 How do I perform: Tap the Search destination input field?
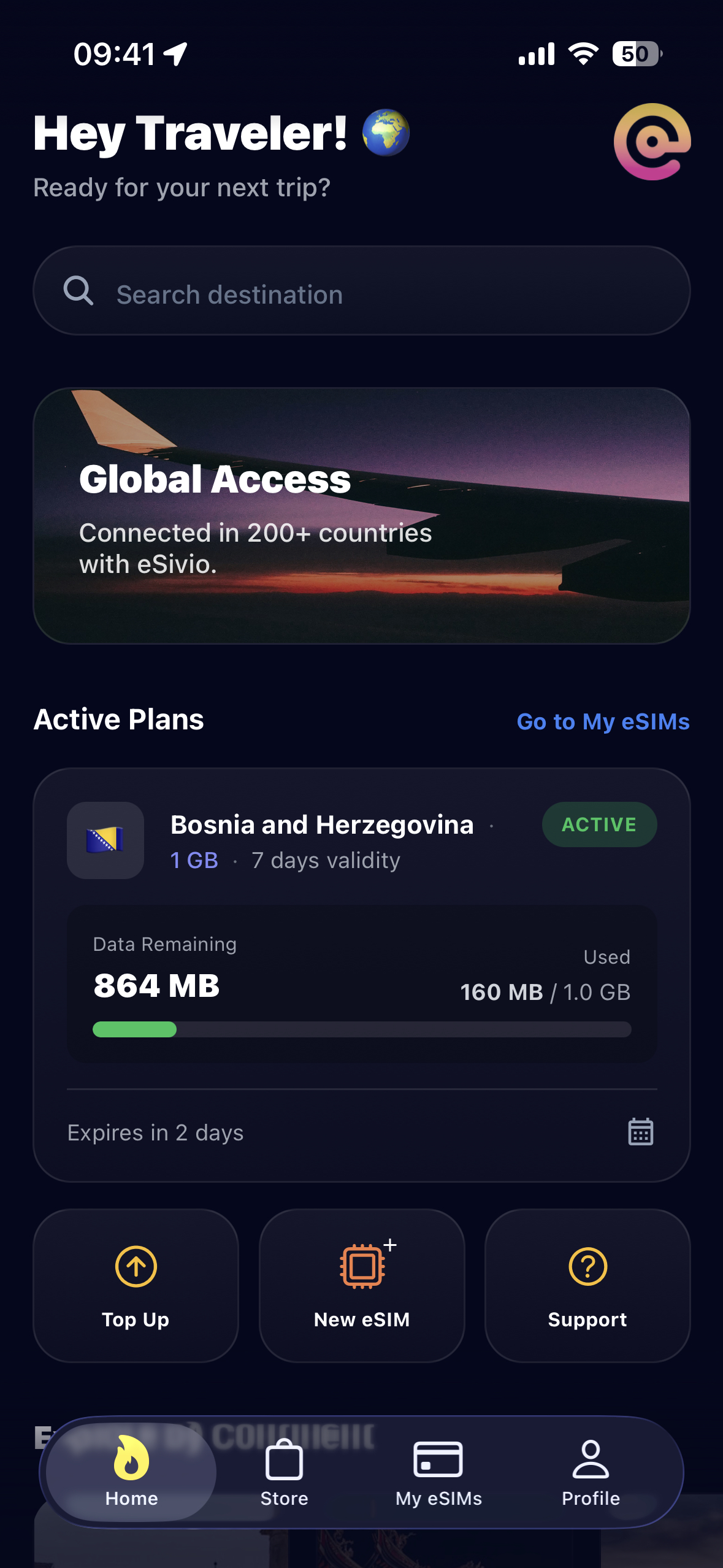pyautogui.click(x=361, y=293)
